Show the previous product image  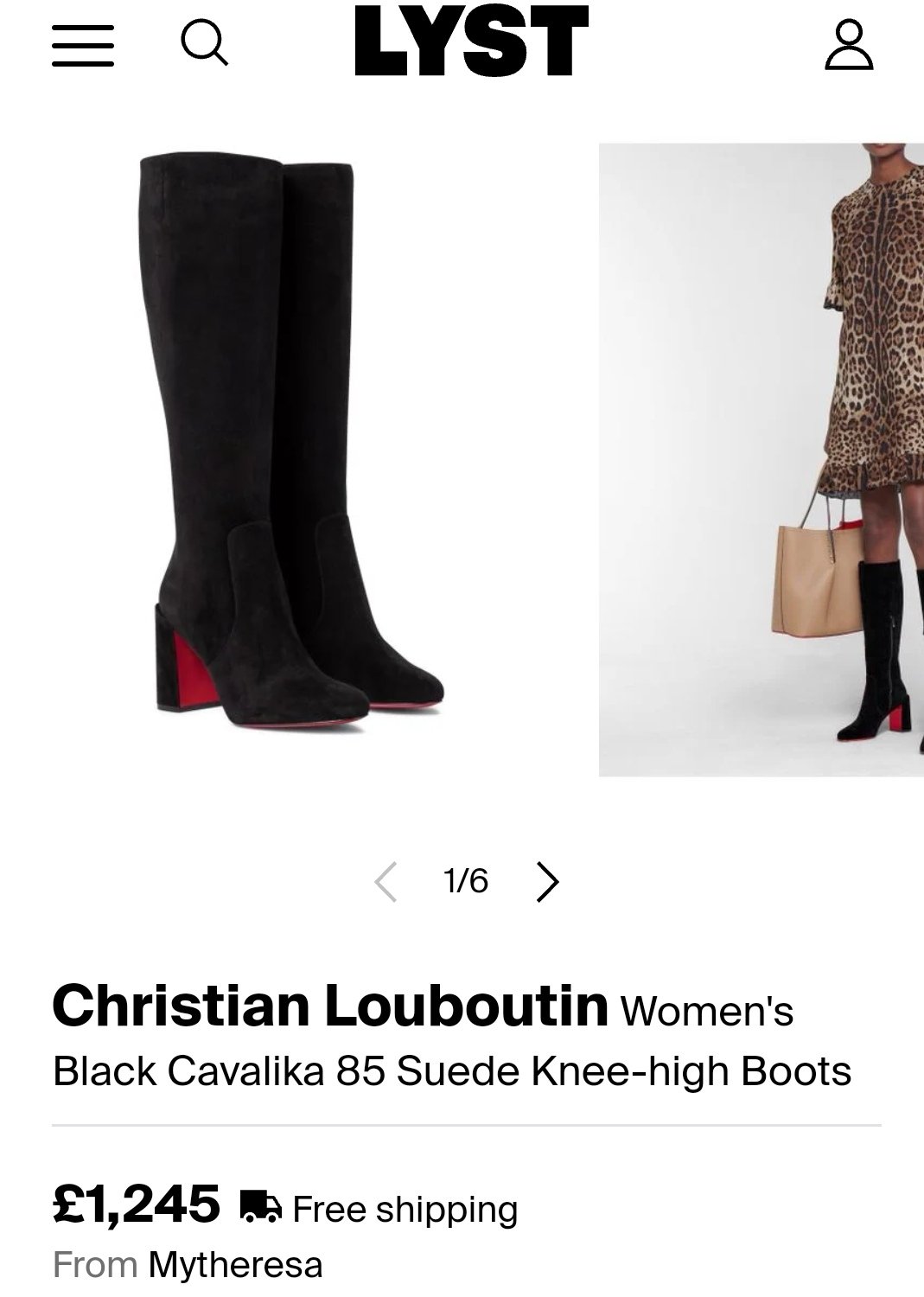pyautogui.click(x=386, y=882)
